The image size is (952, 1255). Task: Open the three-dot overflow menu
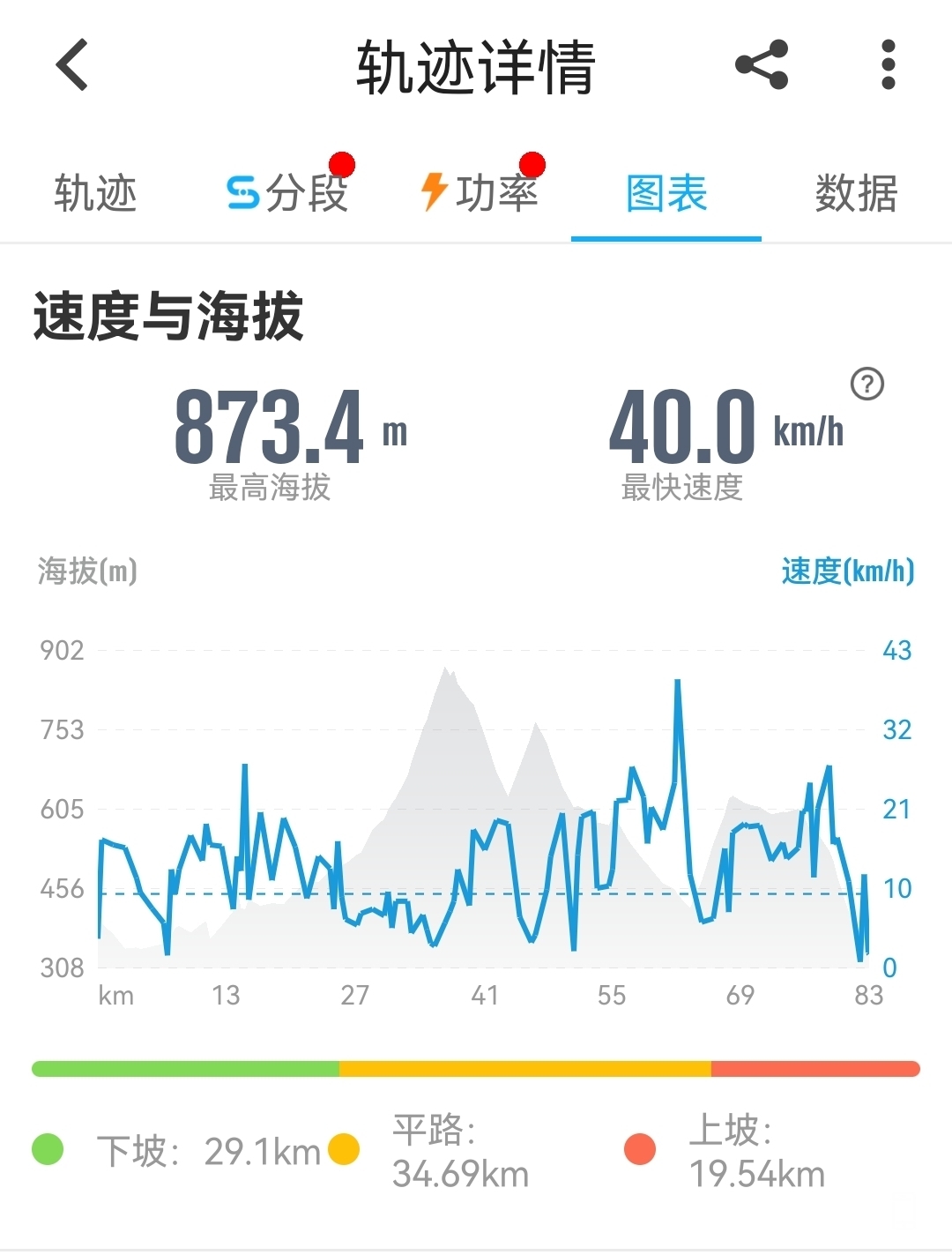pos(888,65)
